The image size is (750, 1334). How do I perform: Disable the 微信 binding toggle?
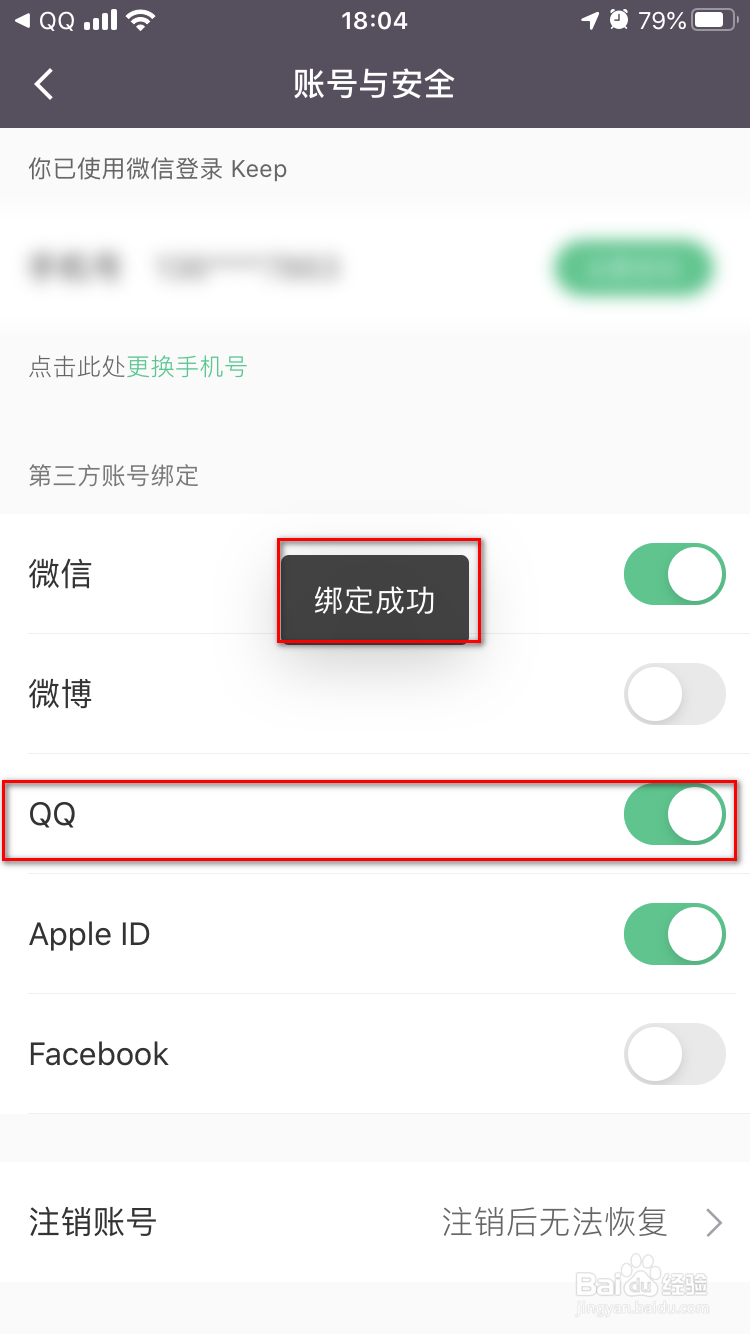click(x=675, y=574)
